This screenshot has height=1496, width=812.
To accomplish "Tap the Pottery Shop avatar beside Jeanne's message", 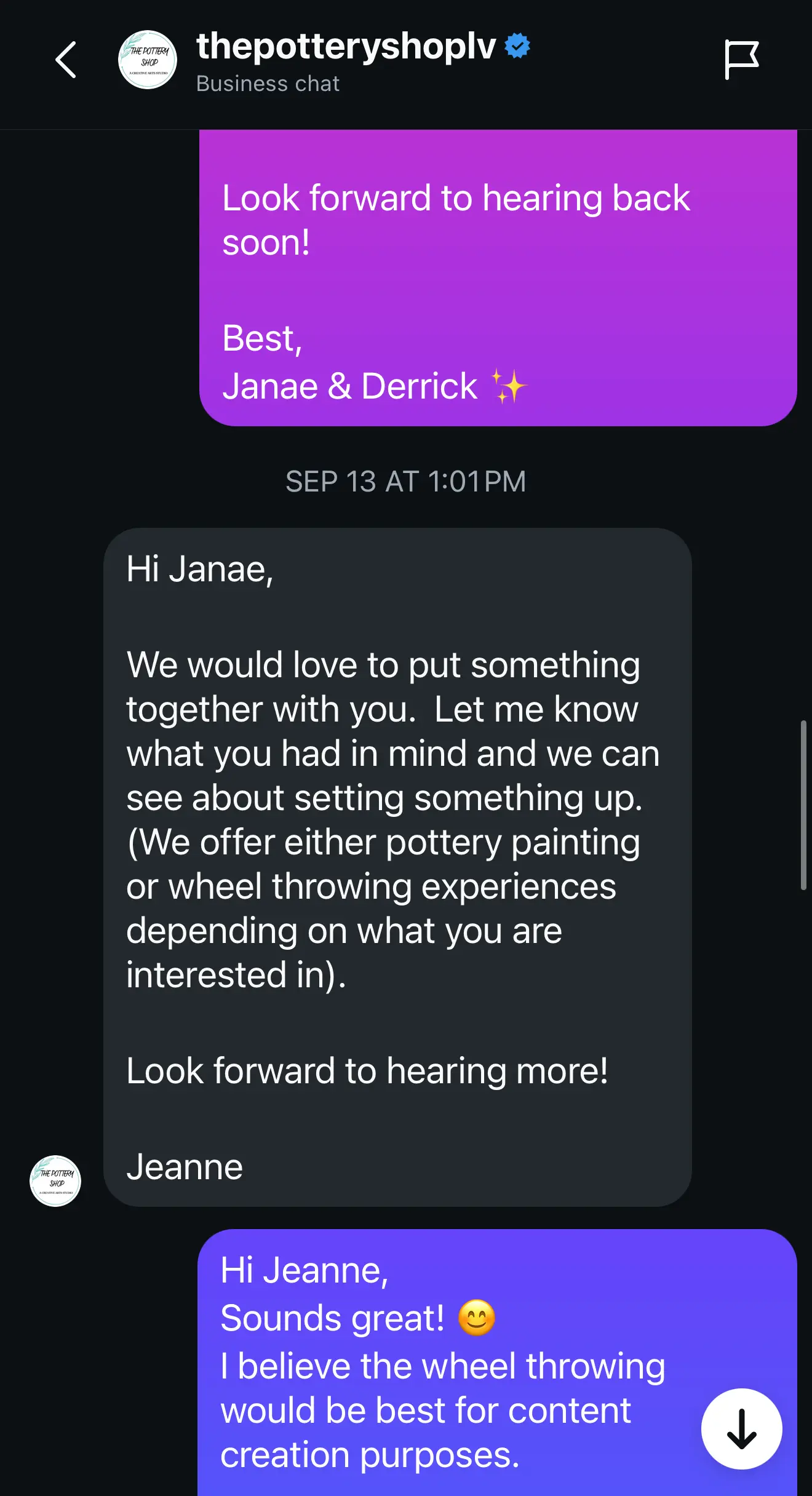I will [x=55, y=1180].
